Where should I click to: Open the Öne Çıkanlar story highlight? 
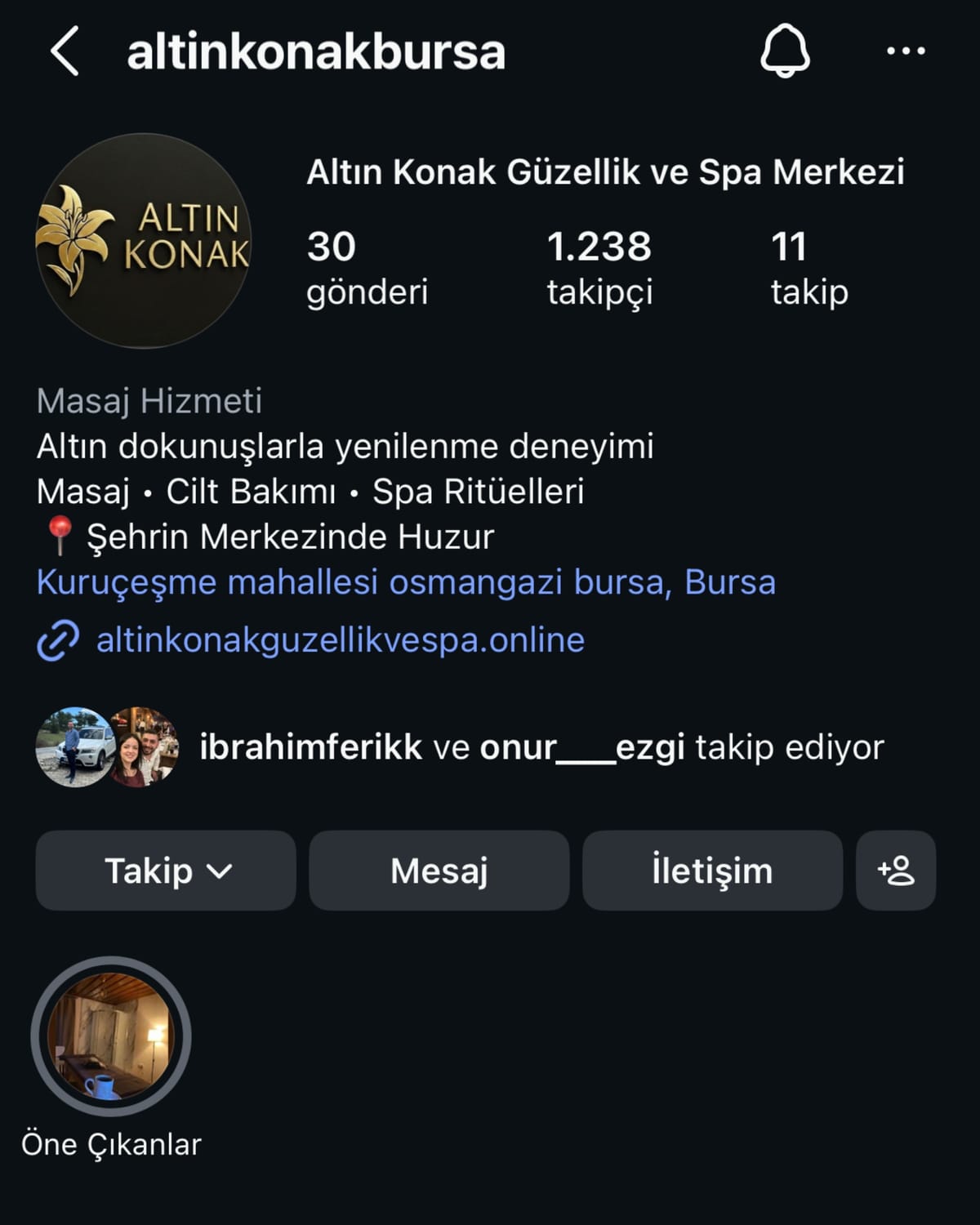click(x=111, y=1036)
